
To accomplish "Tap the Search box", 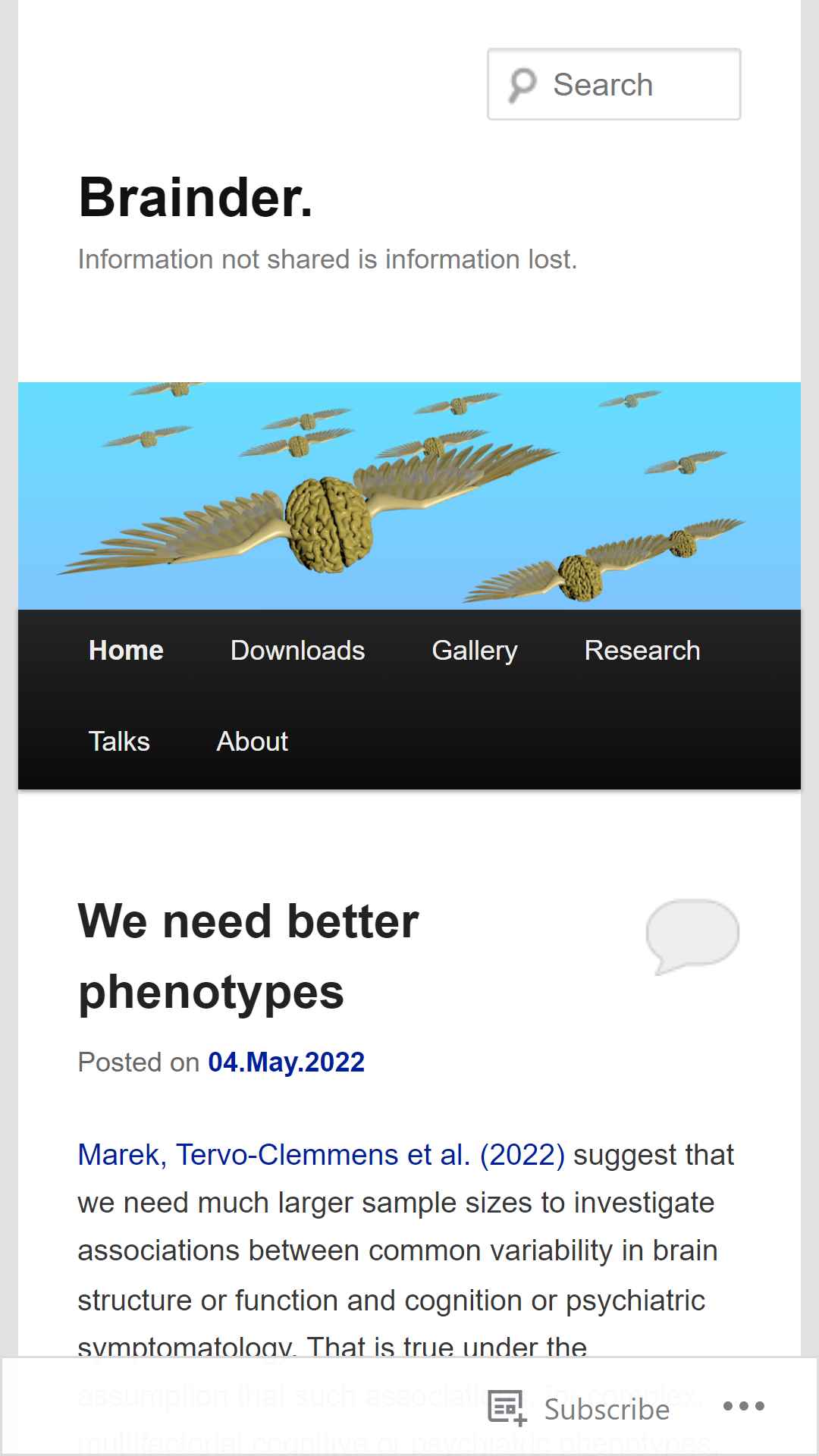I will point(613,84).
